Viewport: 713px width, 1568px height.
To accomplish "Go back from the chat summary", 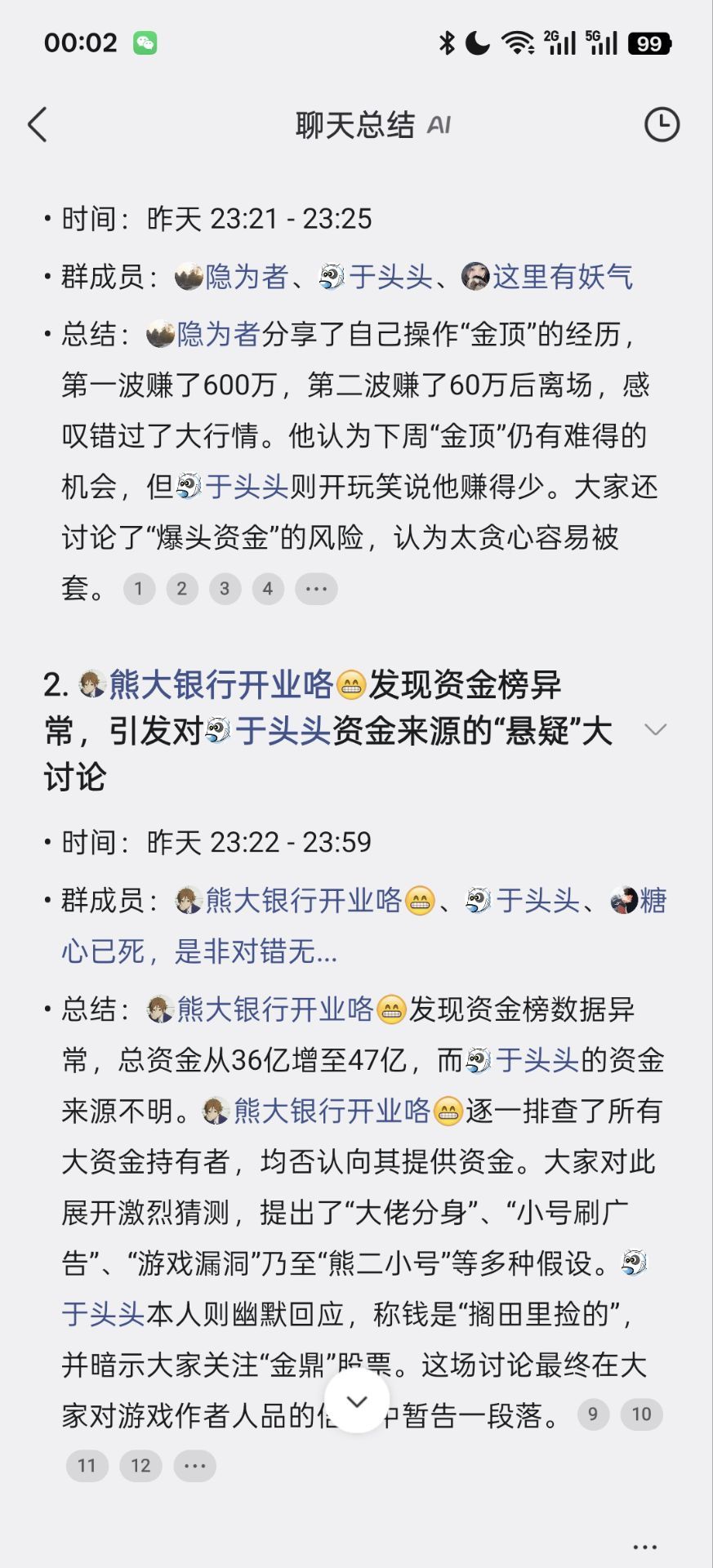I will click(38, 125).
